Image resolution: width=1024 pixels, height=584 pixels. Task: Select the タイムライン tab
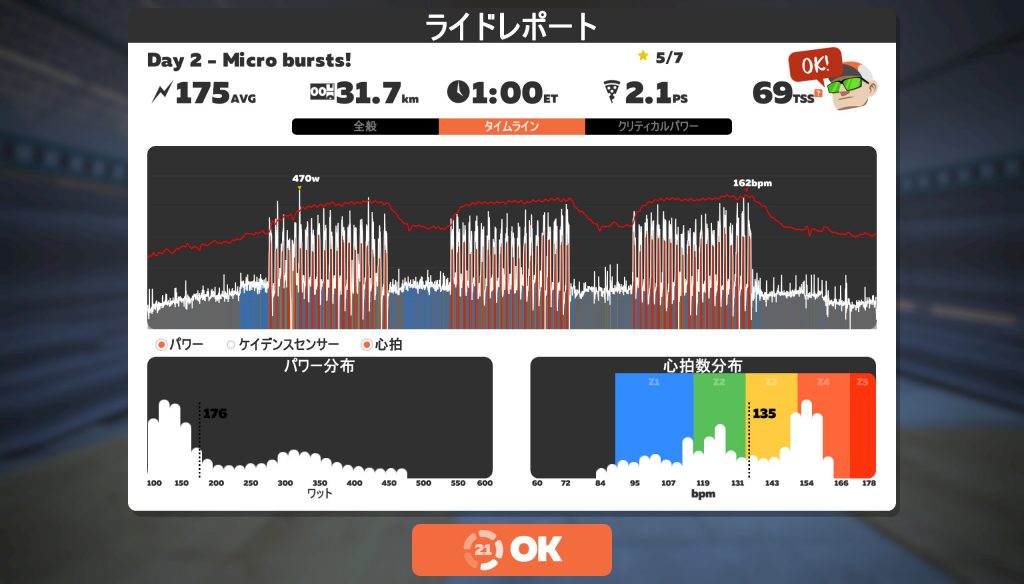(511, 127)
